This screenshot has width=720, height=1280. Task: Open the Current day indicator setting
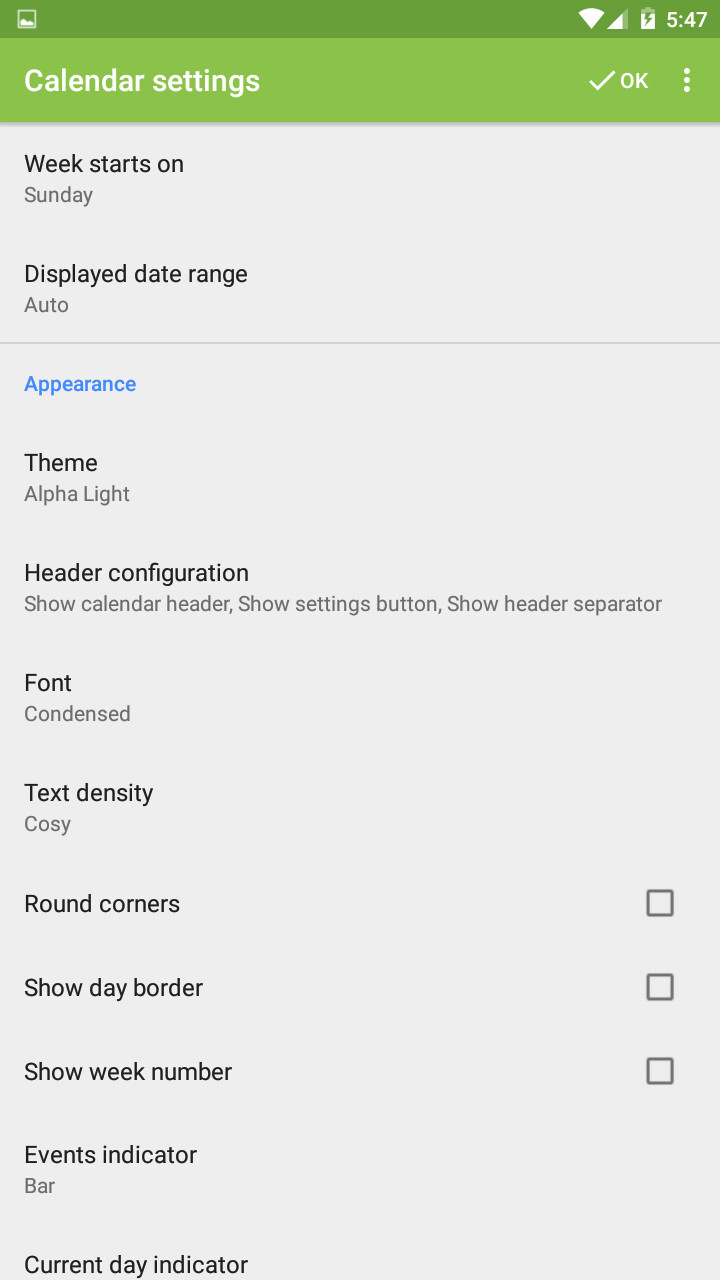(360, 1253)
